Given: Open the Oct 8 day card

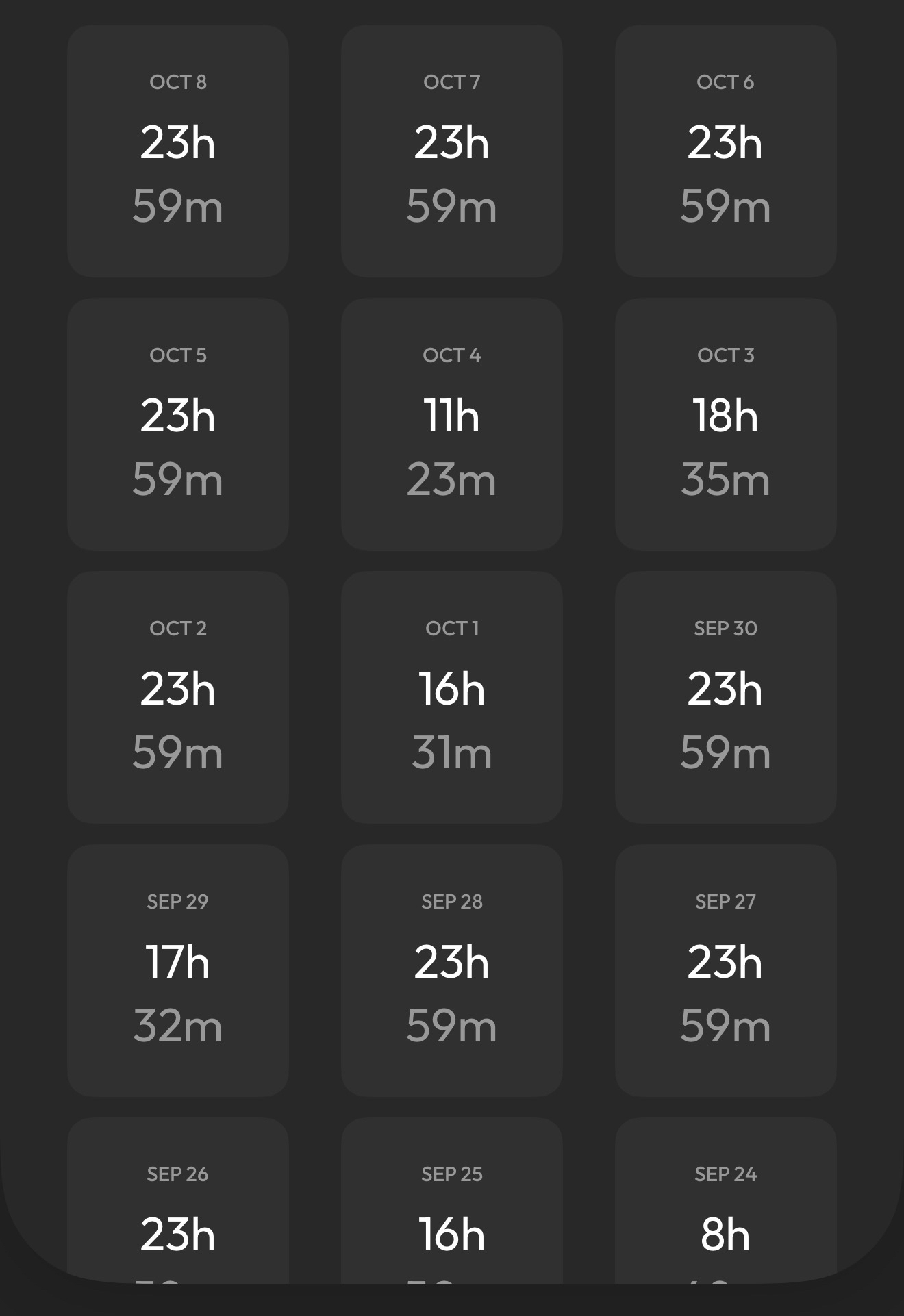Looking at the screenshot, I should point(178,151).
